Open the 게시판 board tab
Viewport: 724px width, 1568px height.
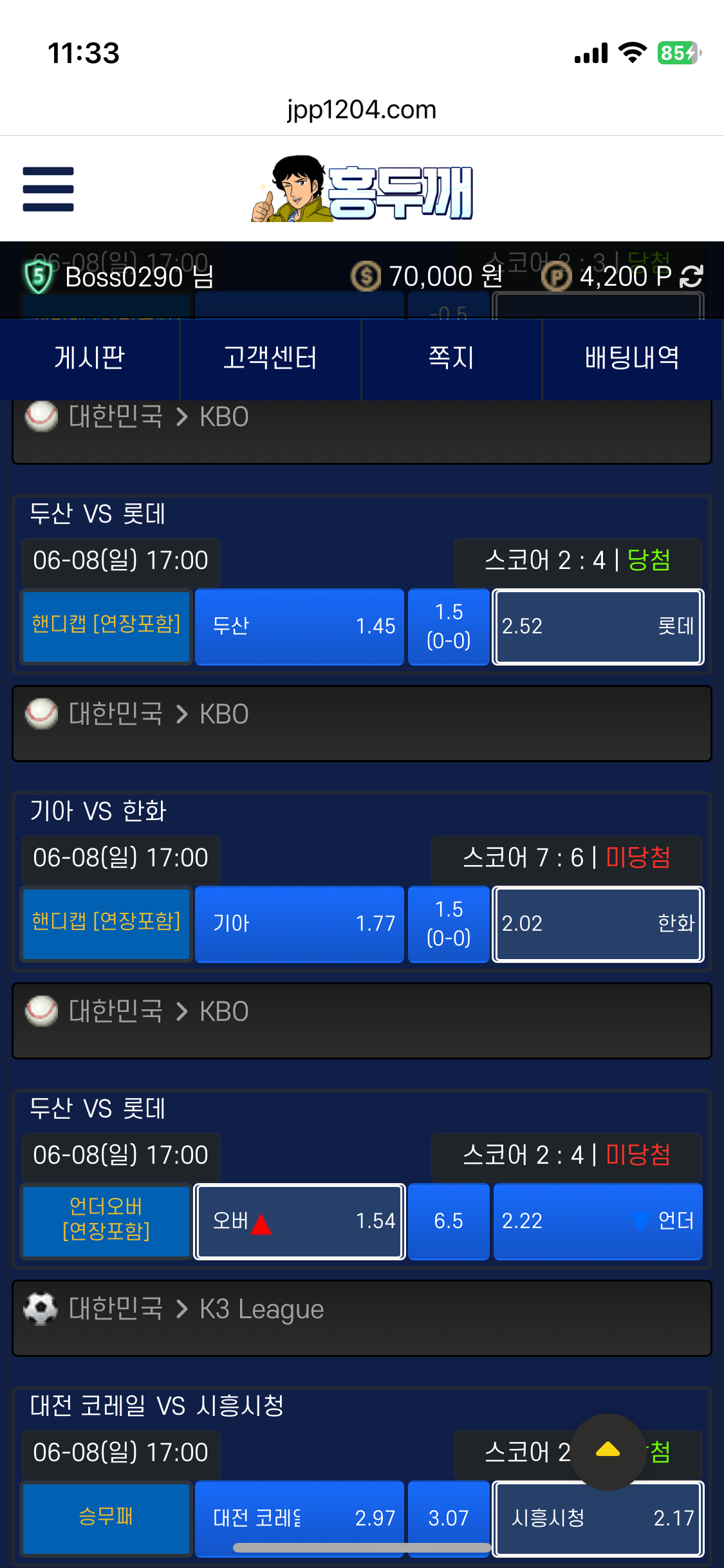89,358
